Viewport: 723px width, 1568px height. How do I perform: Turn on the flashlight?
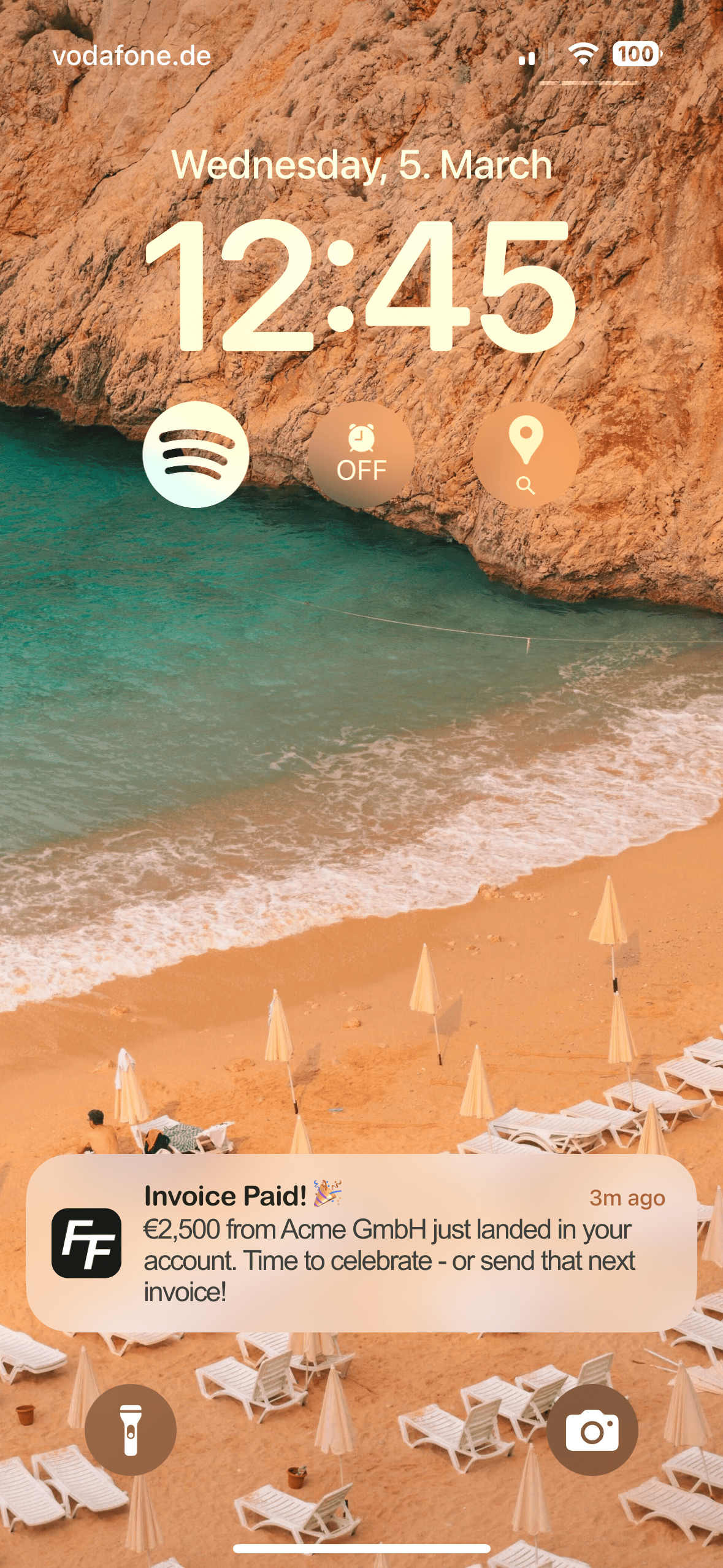tap(131, 1430)
